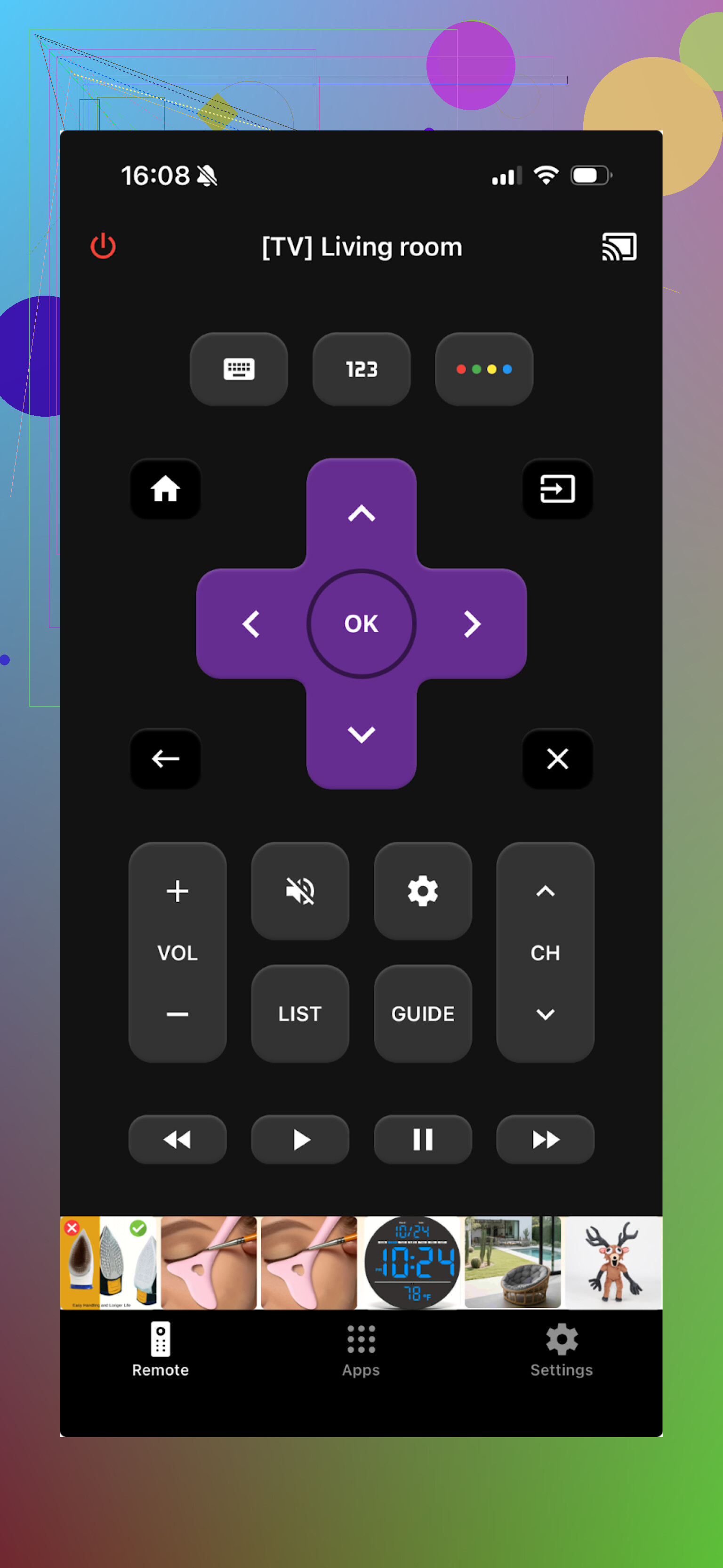Screen dimensions: 723x1568
Task: Increase the volume with plus
Action: (x=178, y=891)
